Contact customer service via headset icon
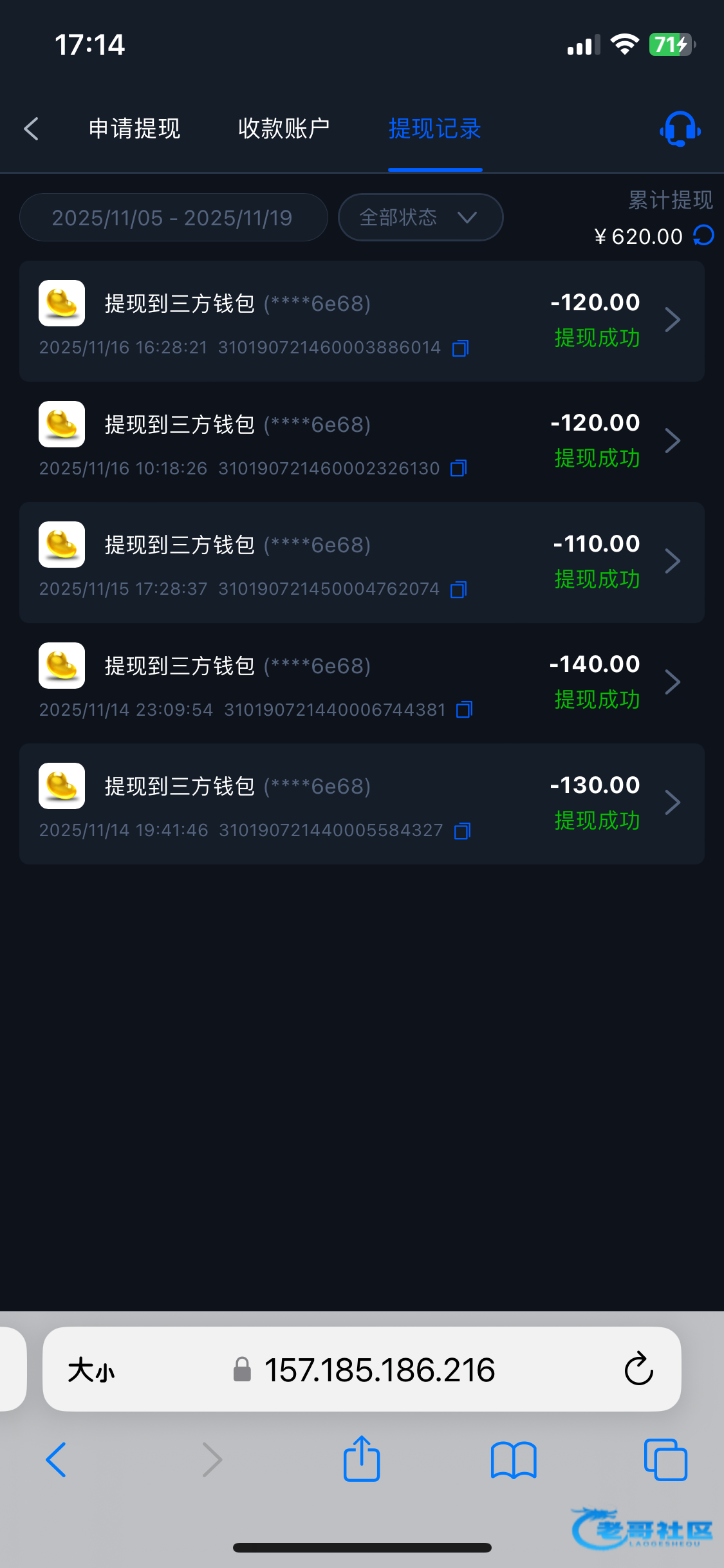The height and width of the screenshot is (1568, 724). (x=680, y=129)
